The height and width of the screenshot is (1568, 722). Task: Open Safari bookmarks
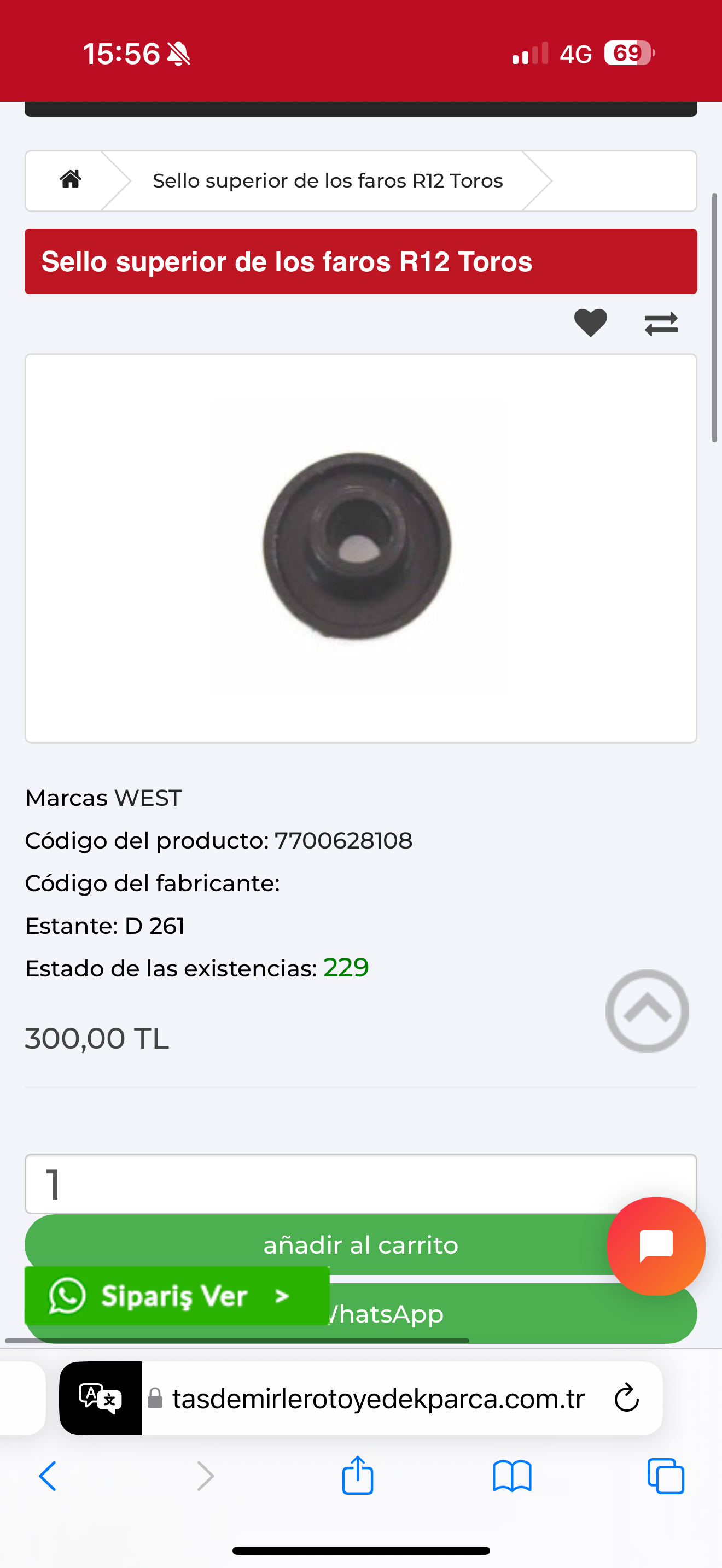[x=511, y=1476]
